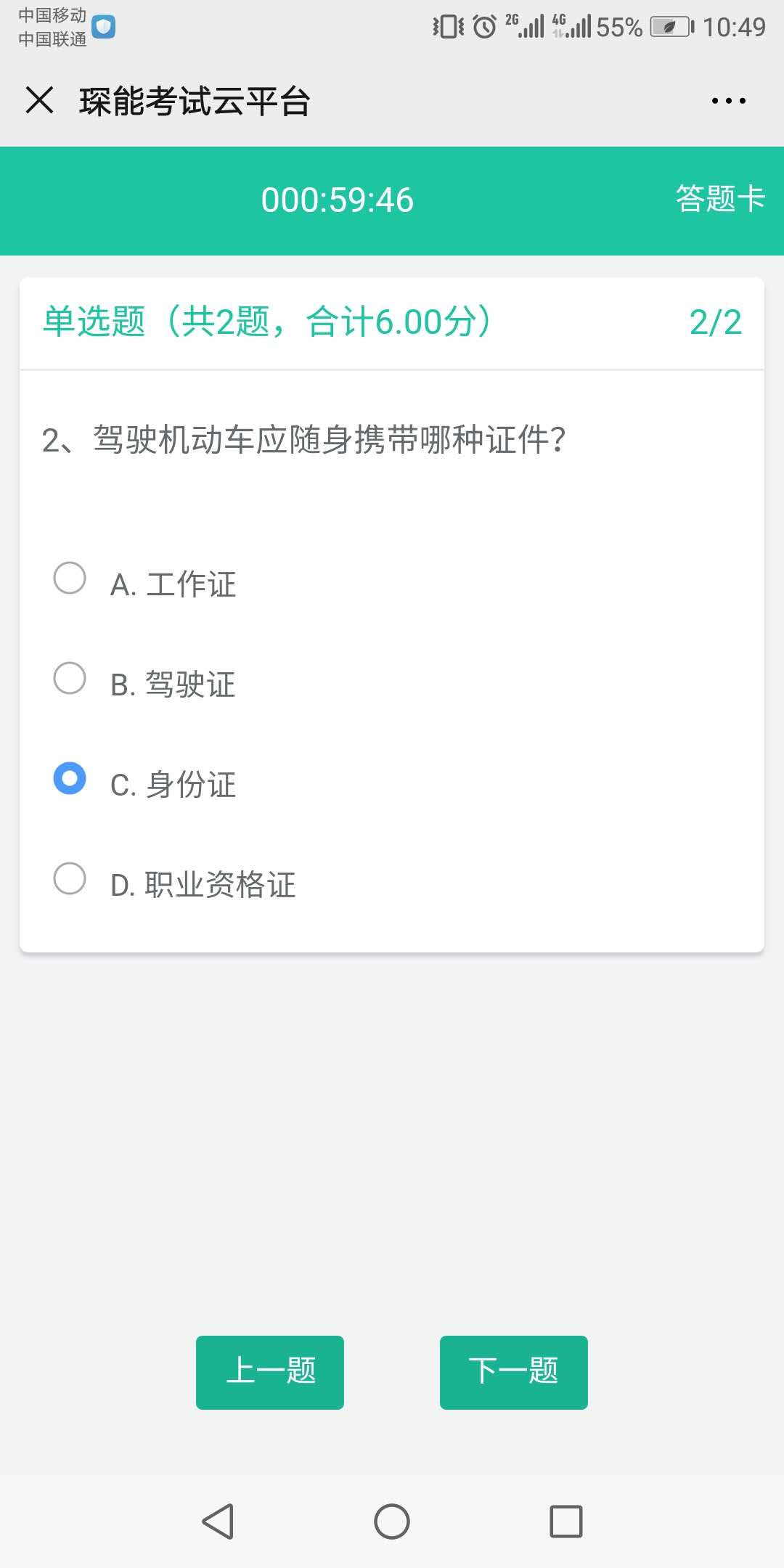The width and height of the screenshot is (784, 1568).
Task: Close the 琛能考试云平台 page
Action: [x=40, y=100]
